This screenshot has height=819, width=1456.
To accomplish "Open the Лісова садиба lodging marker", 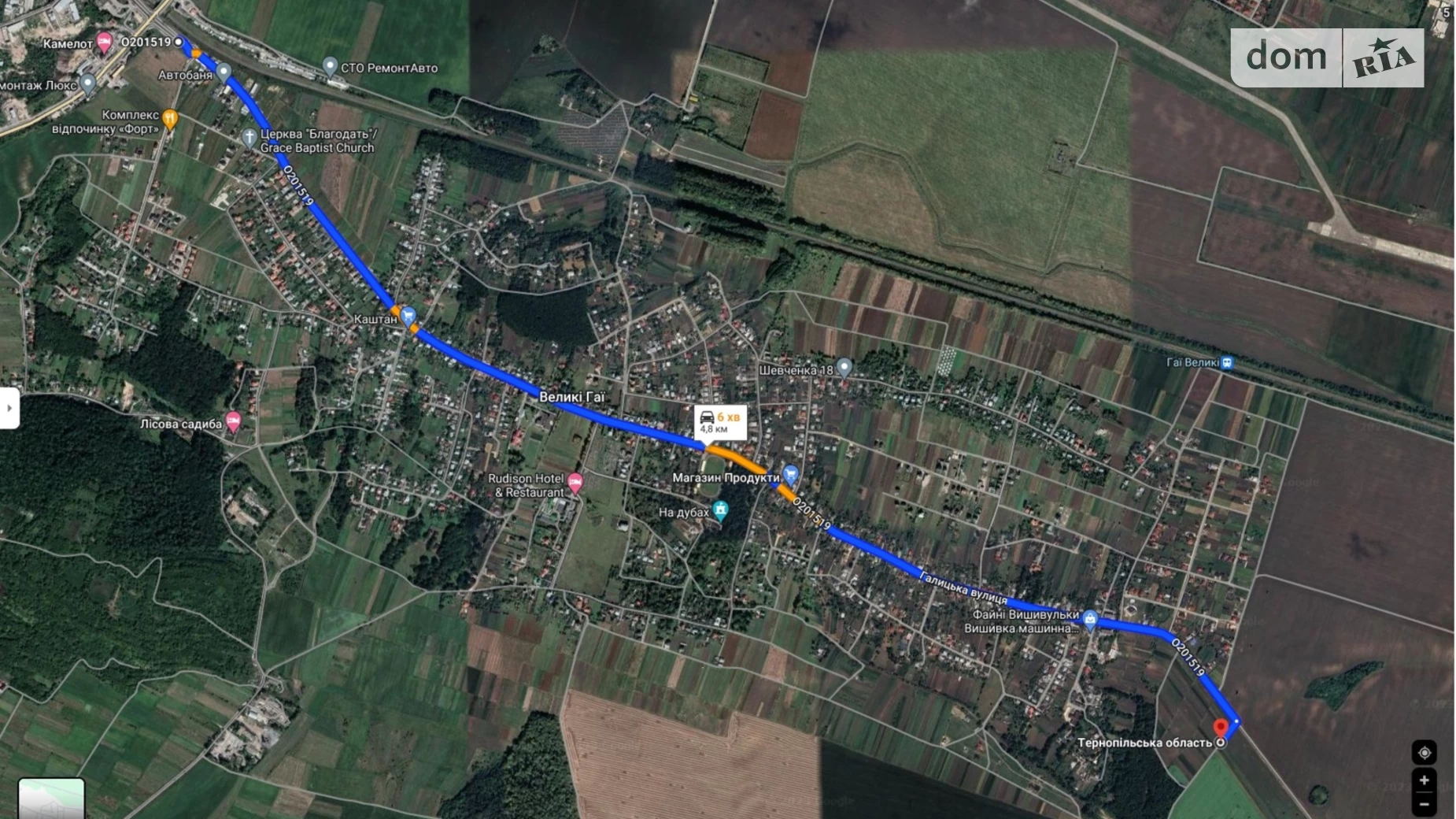I will [x=233, y=421].
